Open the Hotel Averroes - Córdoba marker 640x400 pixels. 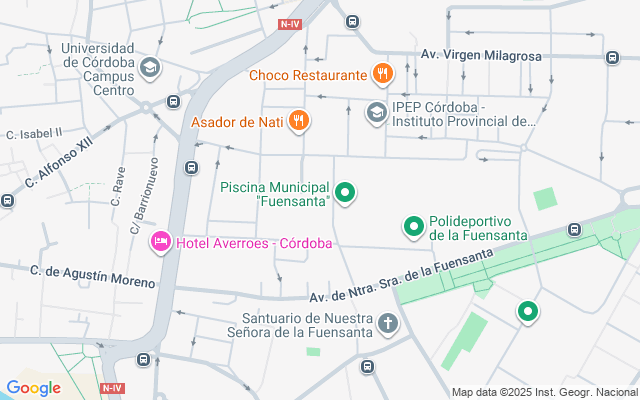[x=160, y=242]
